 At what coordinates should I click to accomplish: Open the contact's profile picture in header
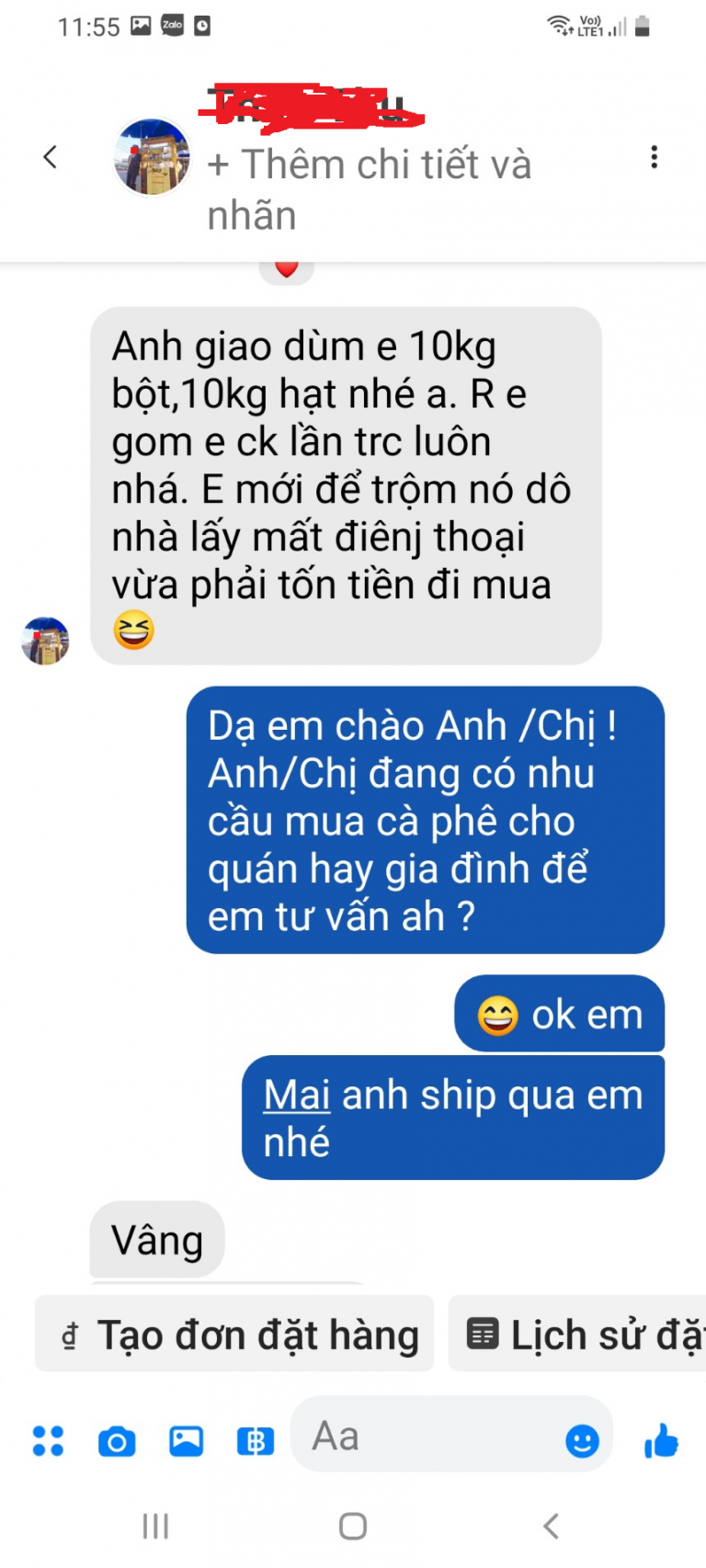152,157
